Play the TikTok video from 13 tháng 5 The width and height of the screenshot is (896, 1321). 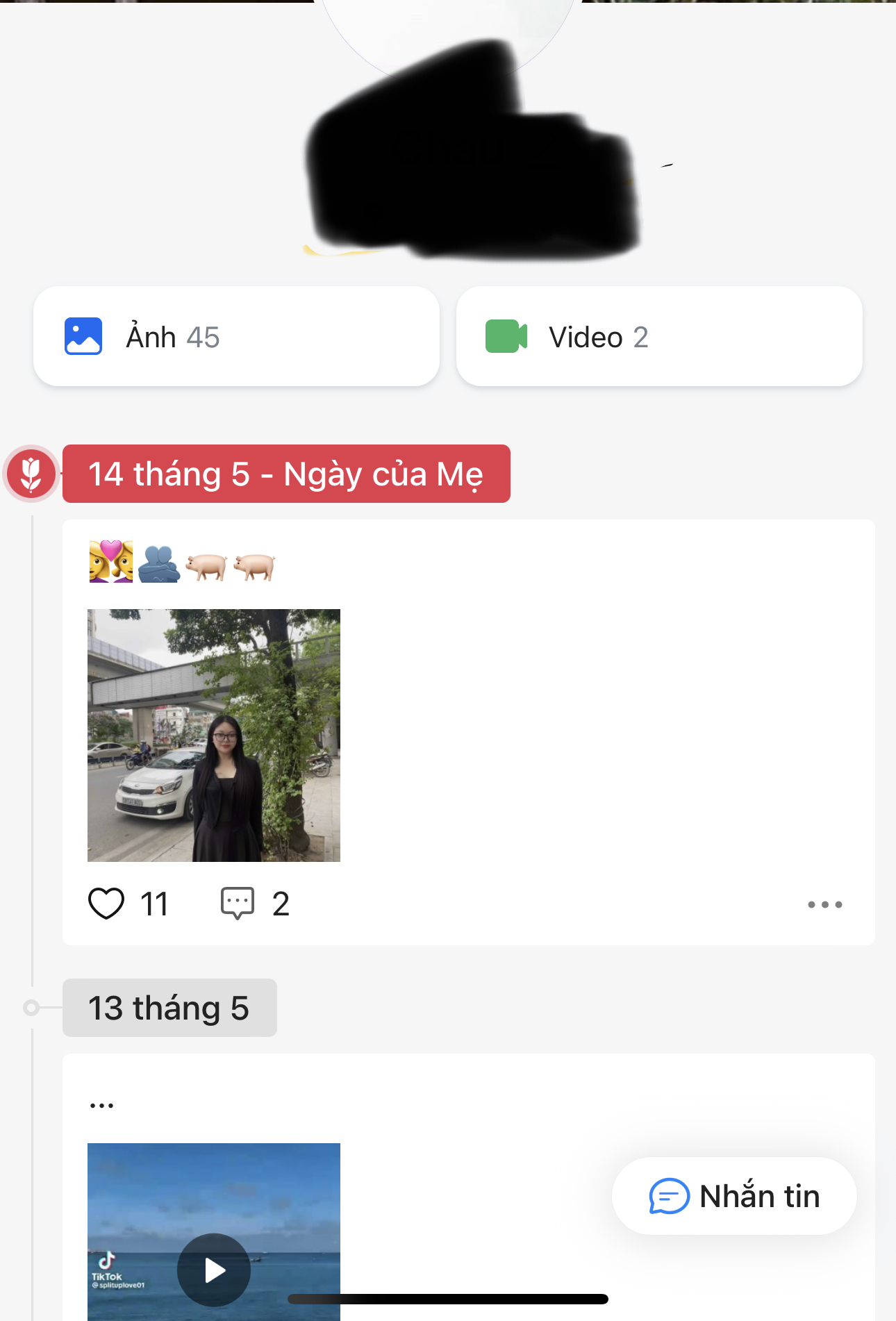214,1270
